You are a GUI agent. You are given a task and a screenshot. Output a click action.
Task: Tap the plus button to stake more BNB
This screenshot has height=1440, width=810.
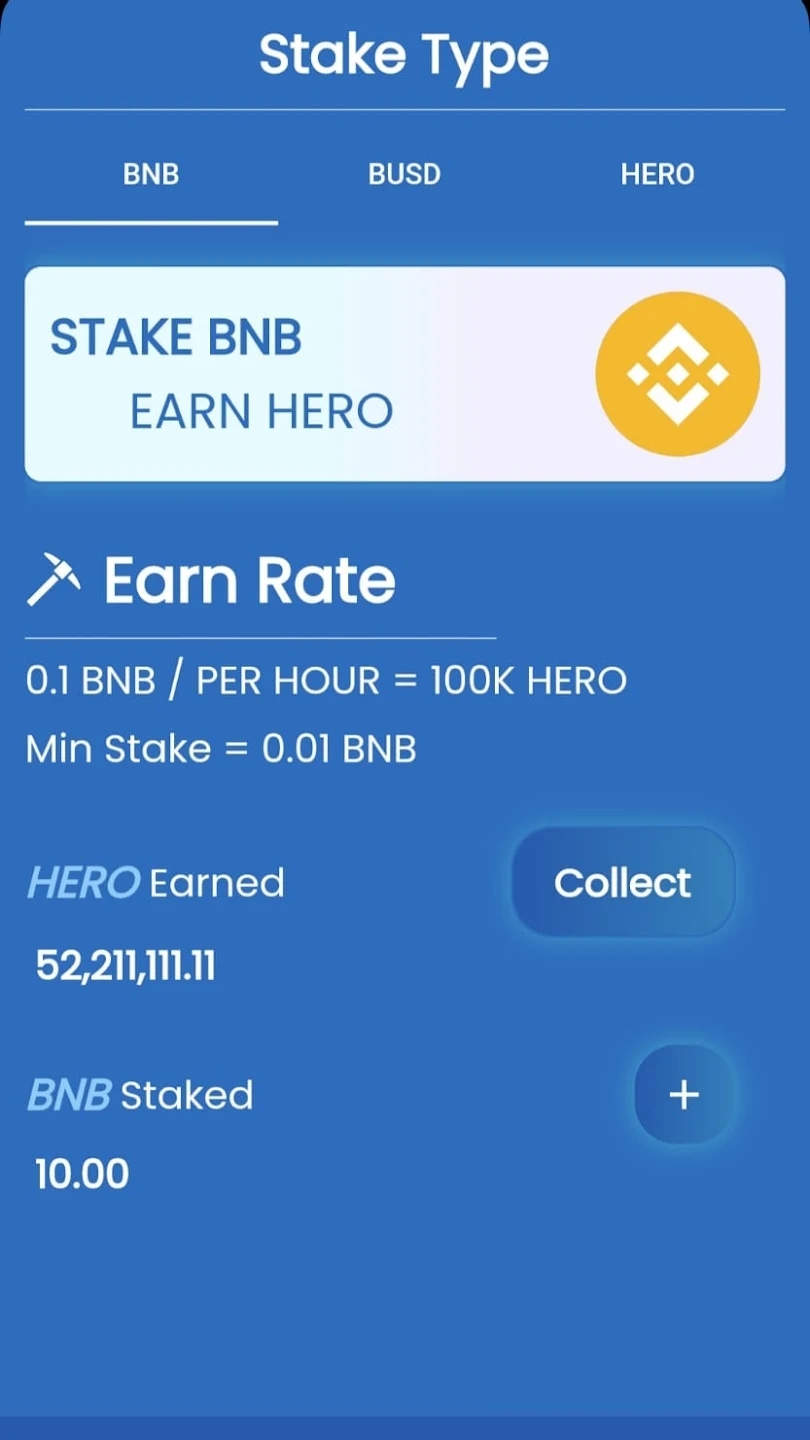(x=684, y=1095)
